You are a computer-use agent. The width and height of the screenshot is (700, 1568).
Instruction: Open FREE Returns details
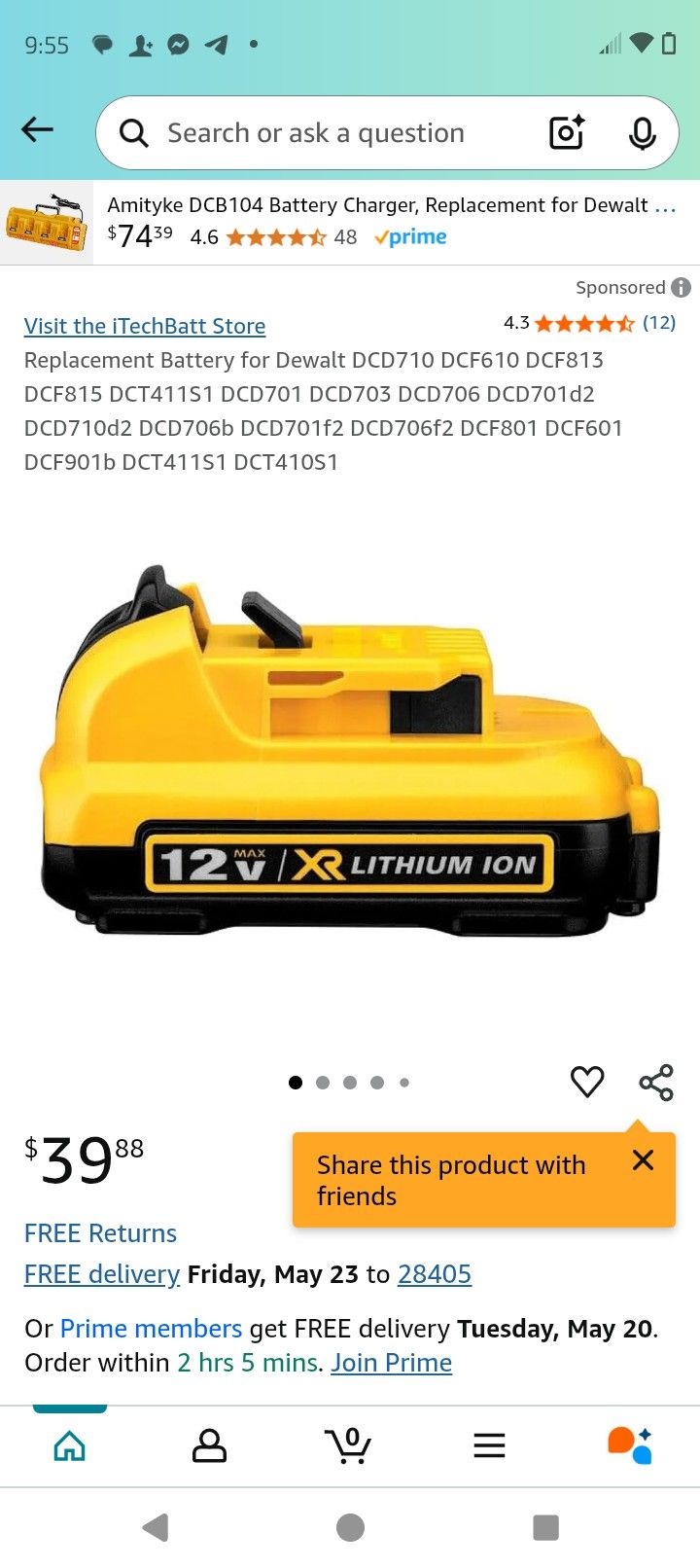(x=100, y=1232)
